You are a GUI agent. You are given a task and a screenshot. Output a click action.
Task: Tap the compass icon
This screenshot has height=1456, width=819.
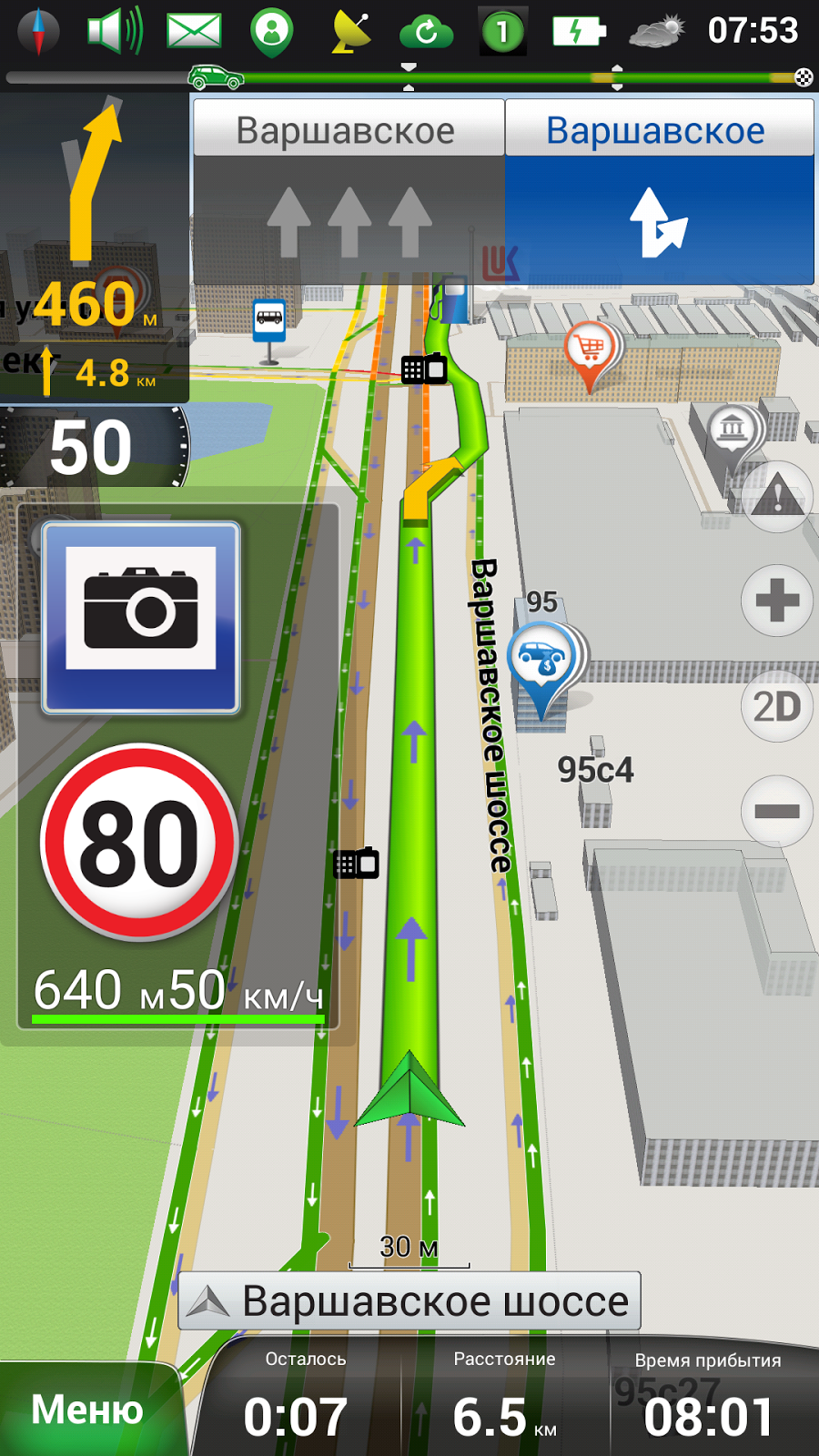tap(38, 31)
